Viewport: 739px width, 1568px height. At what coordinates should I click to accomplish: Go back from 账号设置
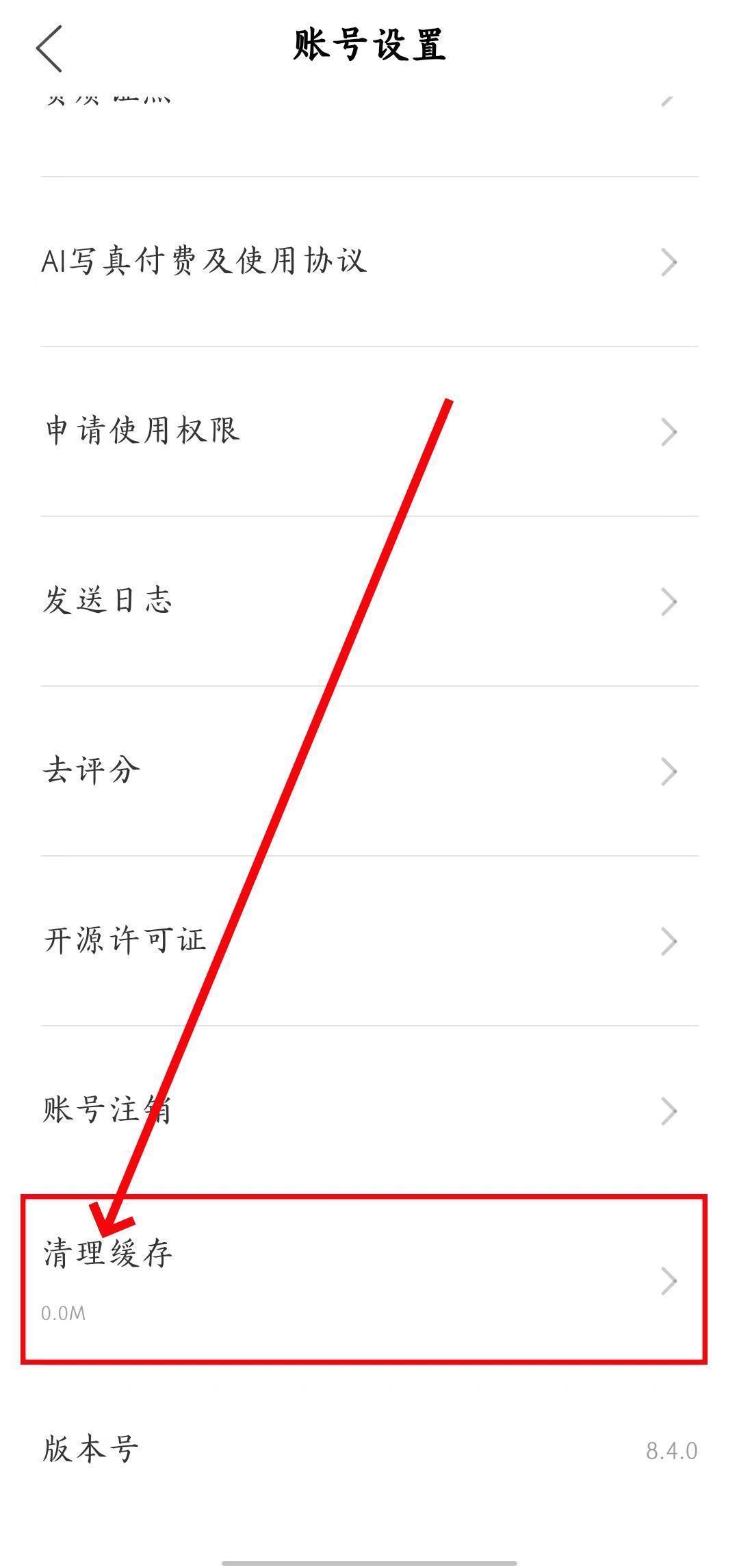tap(49, 48)
